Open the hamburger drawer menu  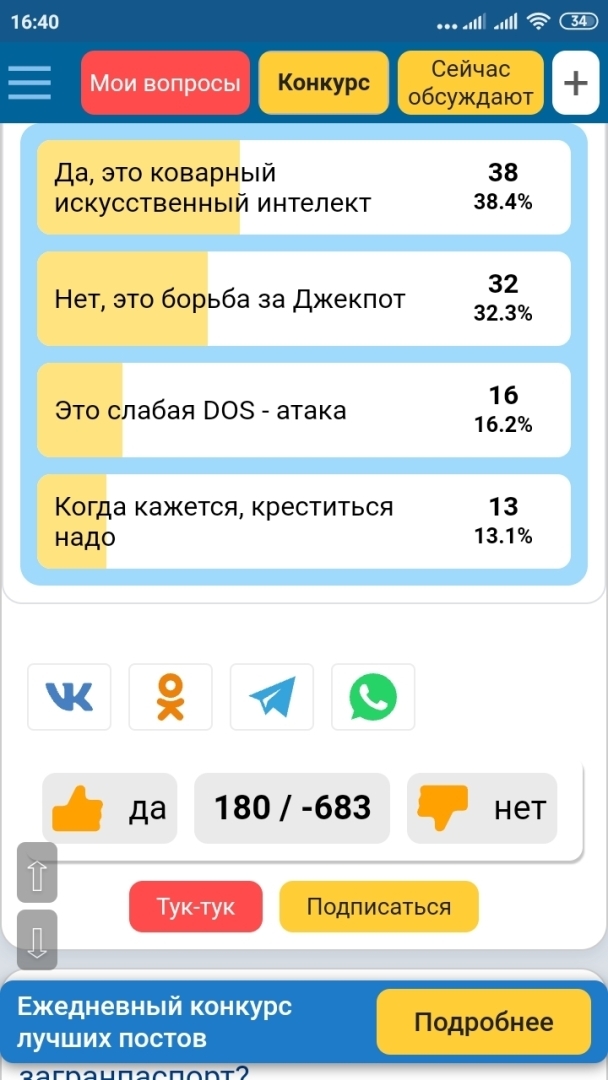click(x=30, y=82)
